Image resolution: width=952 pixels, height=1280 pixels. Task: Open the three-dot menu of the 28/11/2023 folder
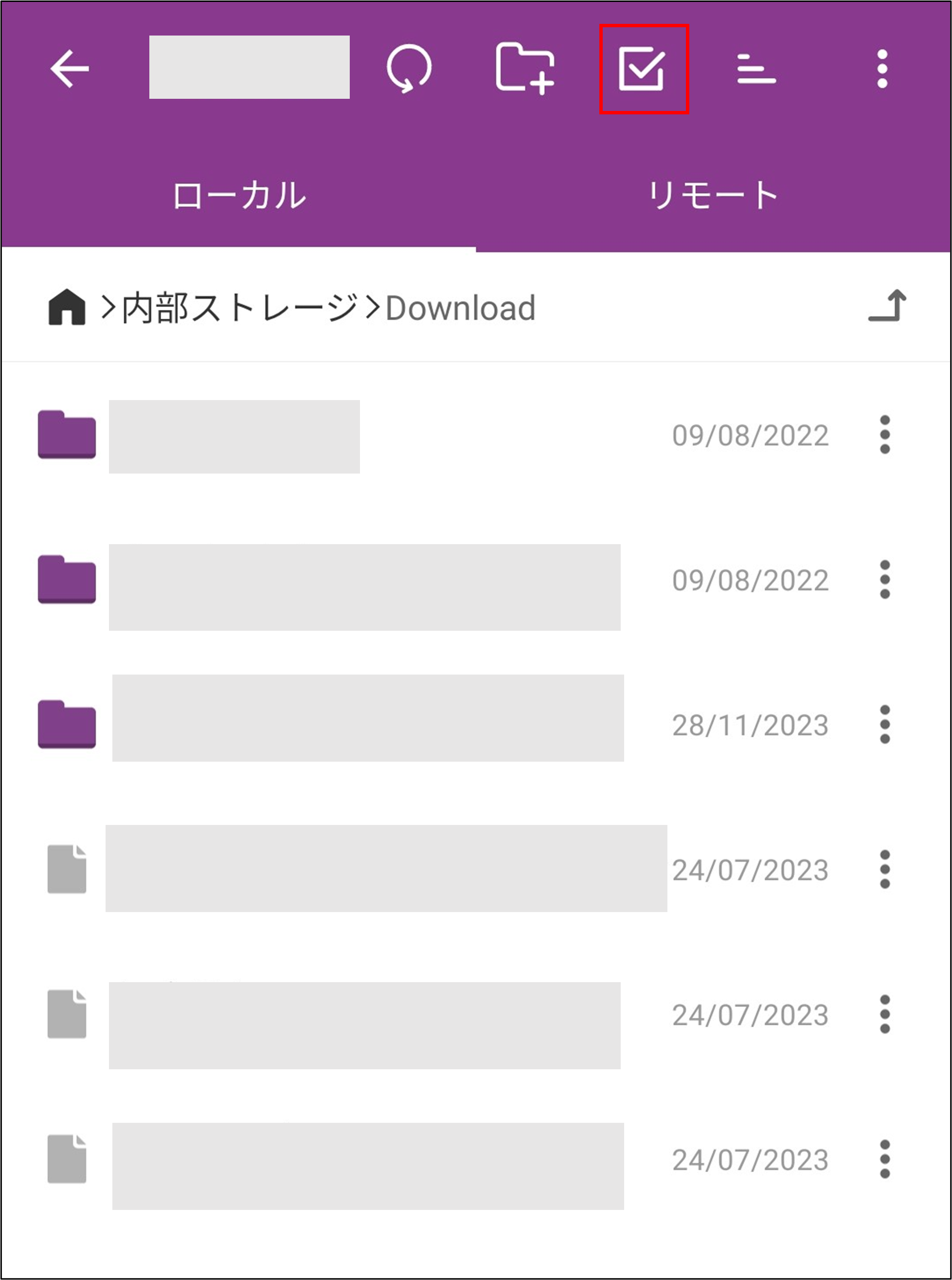point(884,724)
